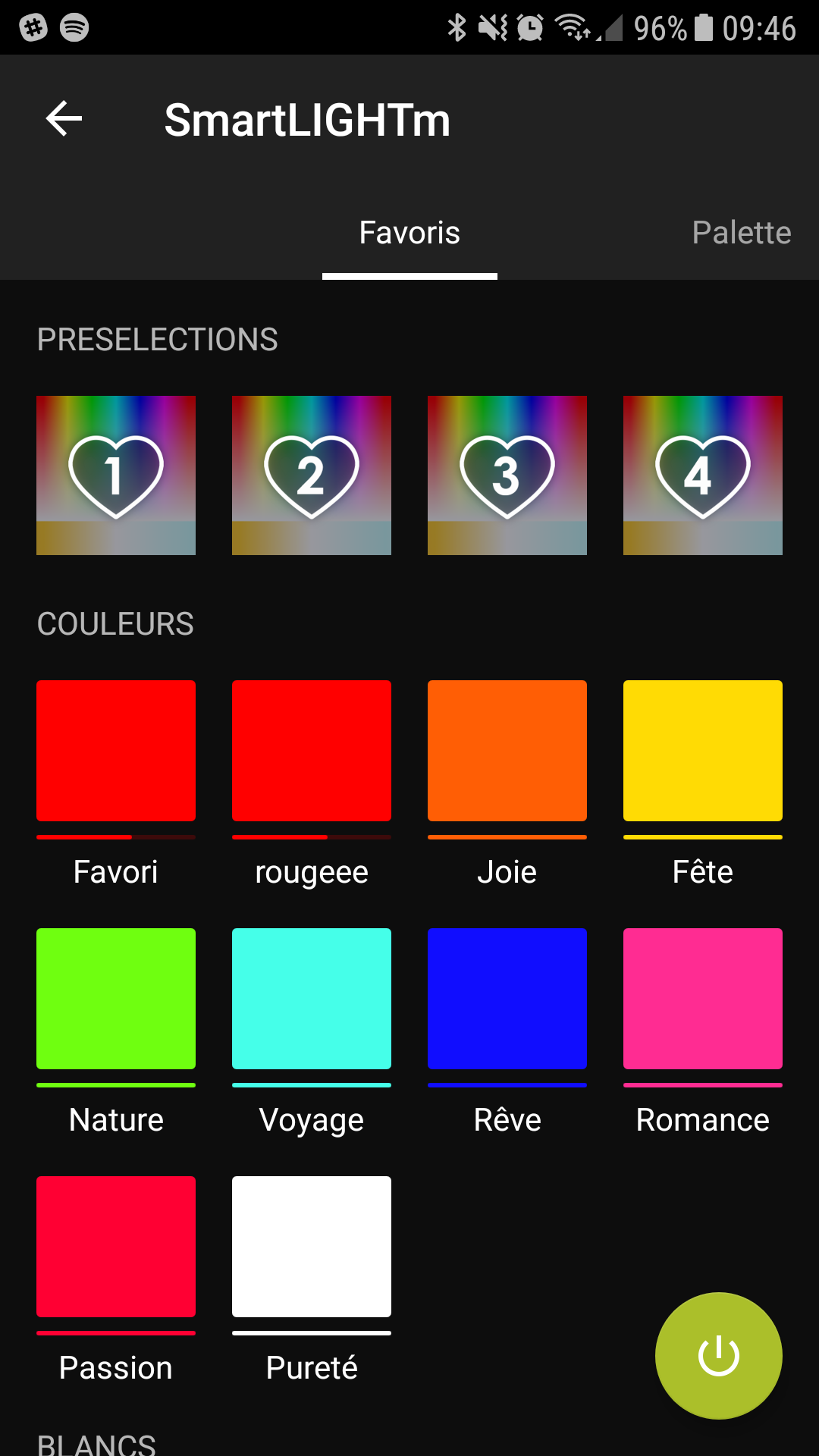Apply the blue Rêve color
This screenshot has width=819, height=1456.
tap(507, 999)
